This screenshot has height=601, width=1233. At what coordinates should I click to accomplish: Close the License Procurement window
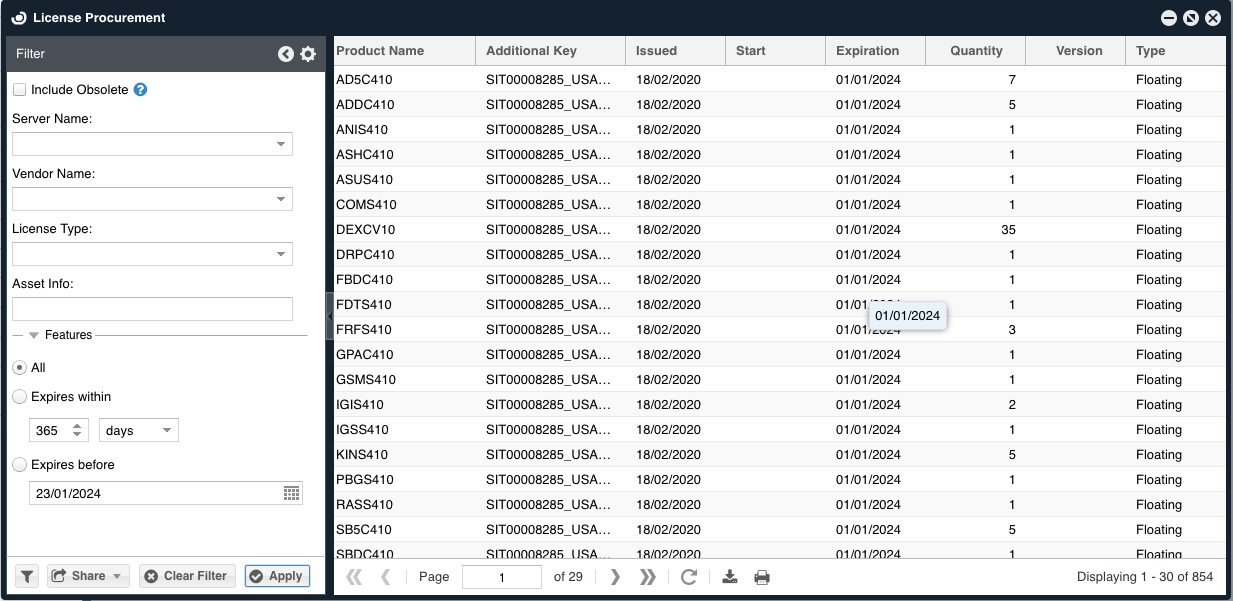pyautogui.click(x=1213, y=18)
